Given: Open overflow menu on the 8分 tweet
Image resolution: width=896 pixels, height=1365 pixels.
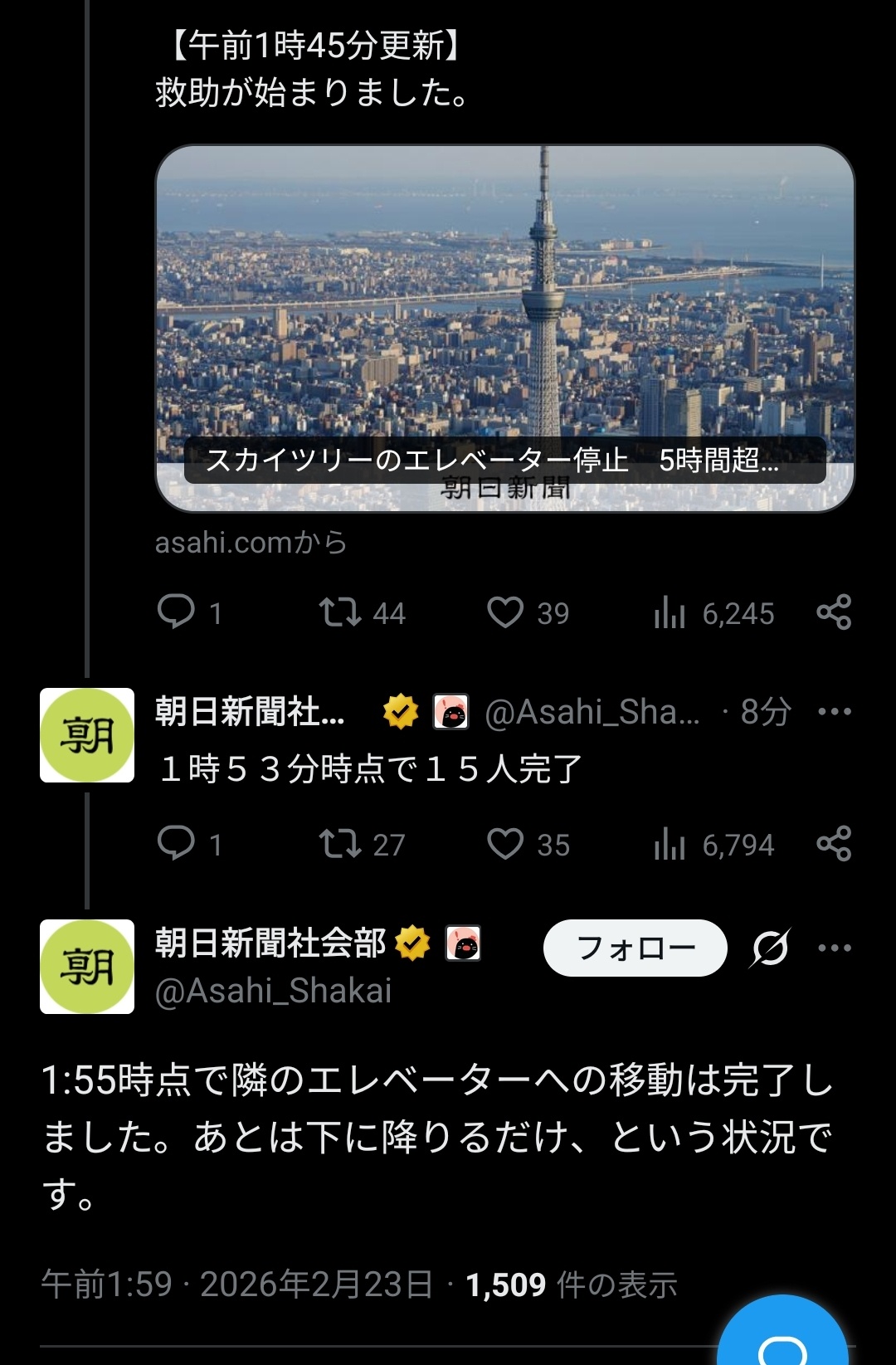Looking at the screenshot, I should point(834,711).
